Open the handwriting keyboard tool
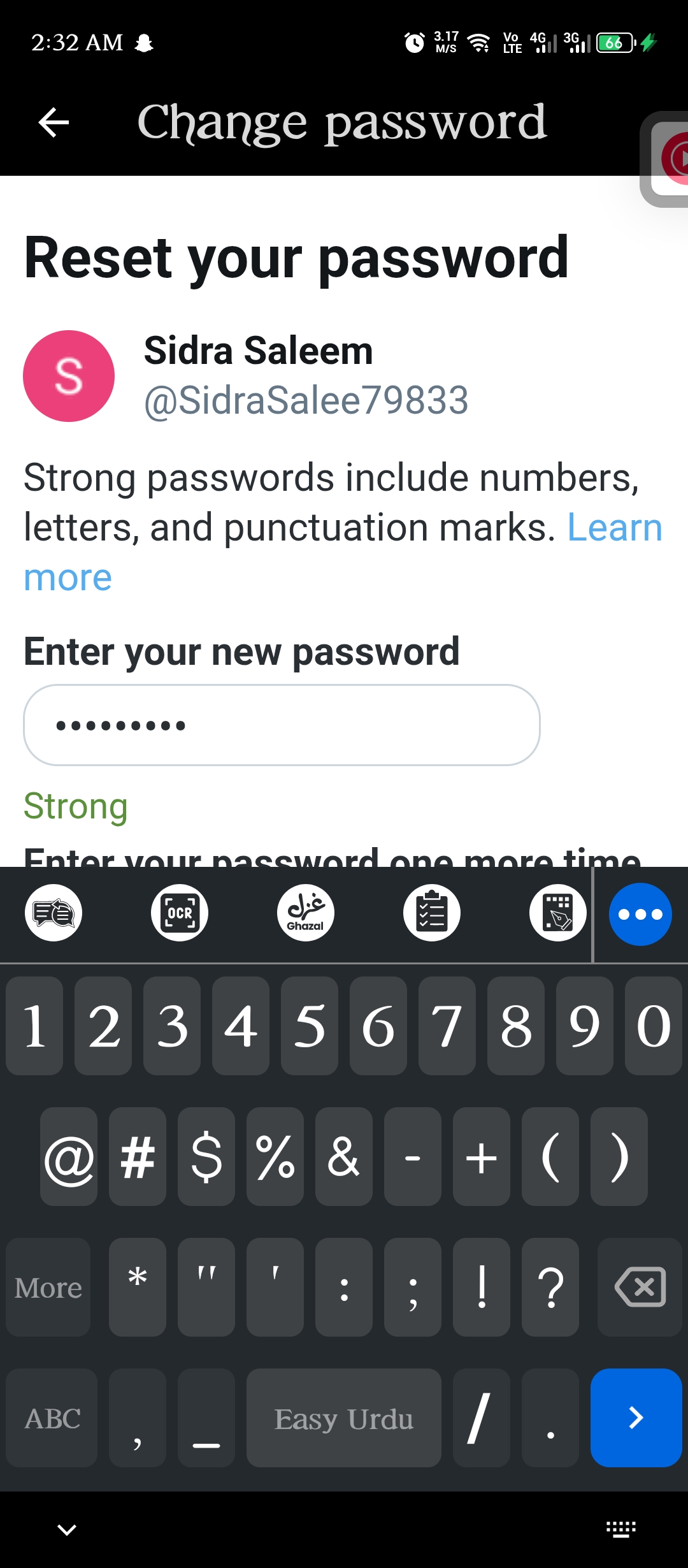Image resolution: width=688 pixels, height=1568 pixels. tap(558, 913)
